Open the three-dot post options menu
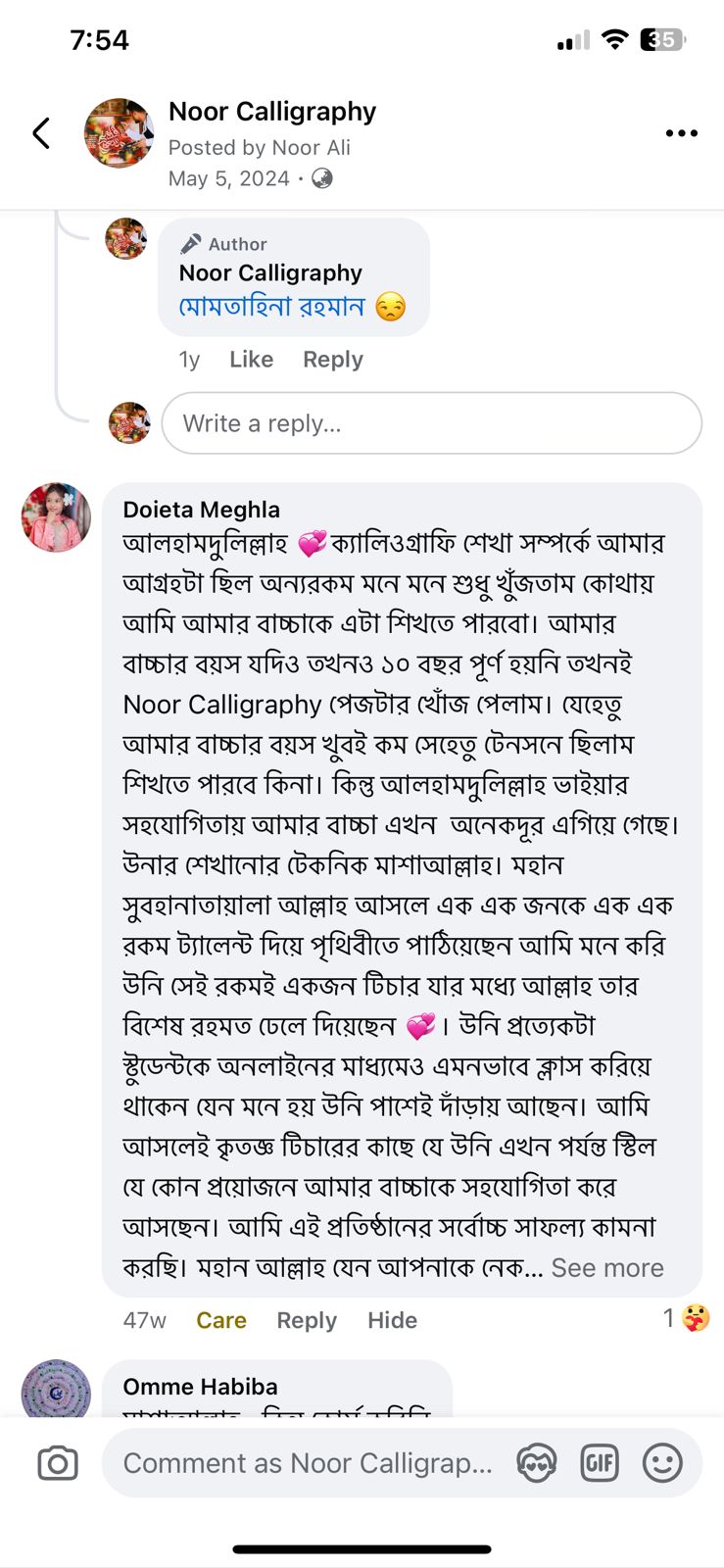The image size is (724, 1568). tap(681, 133)
